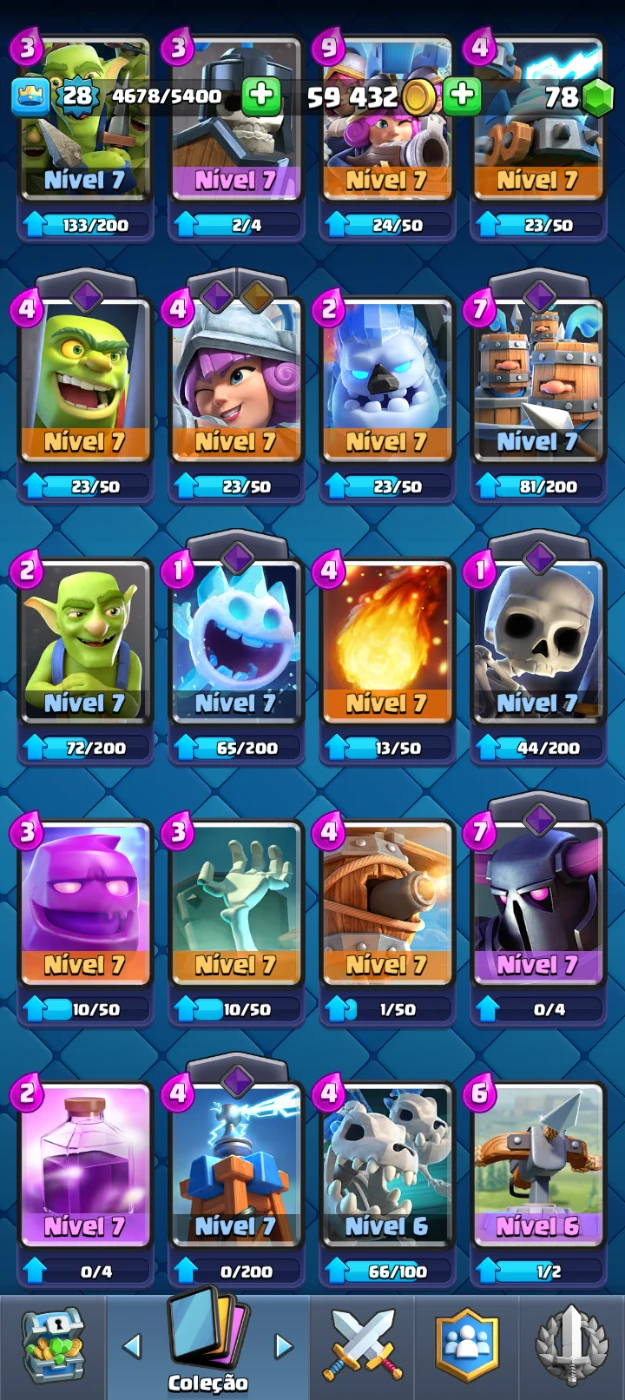The height and width of the screenshot is (1400, 625).
Task: Tap the green plus next to gold coins
Action: [x=463, y=96]
